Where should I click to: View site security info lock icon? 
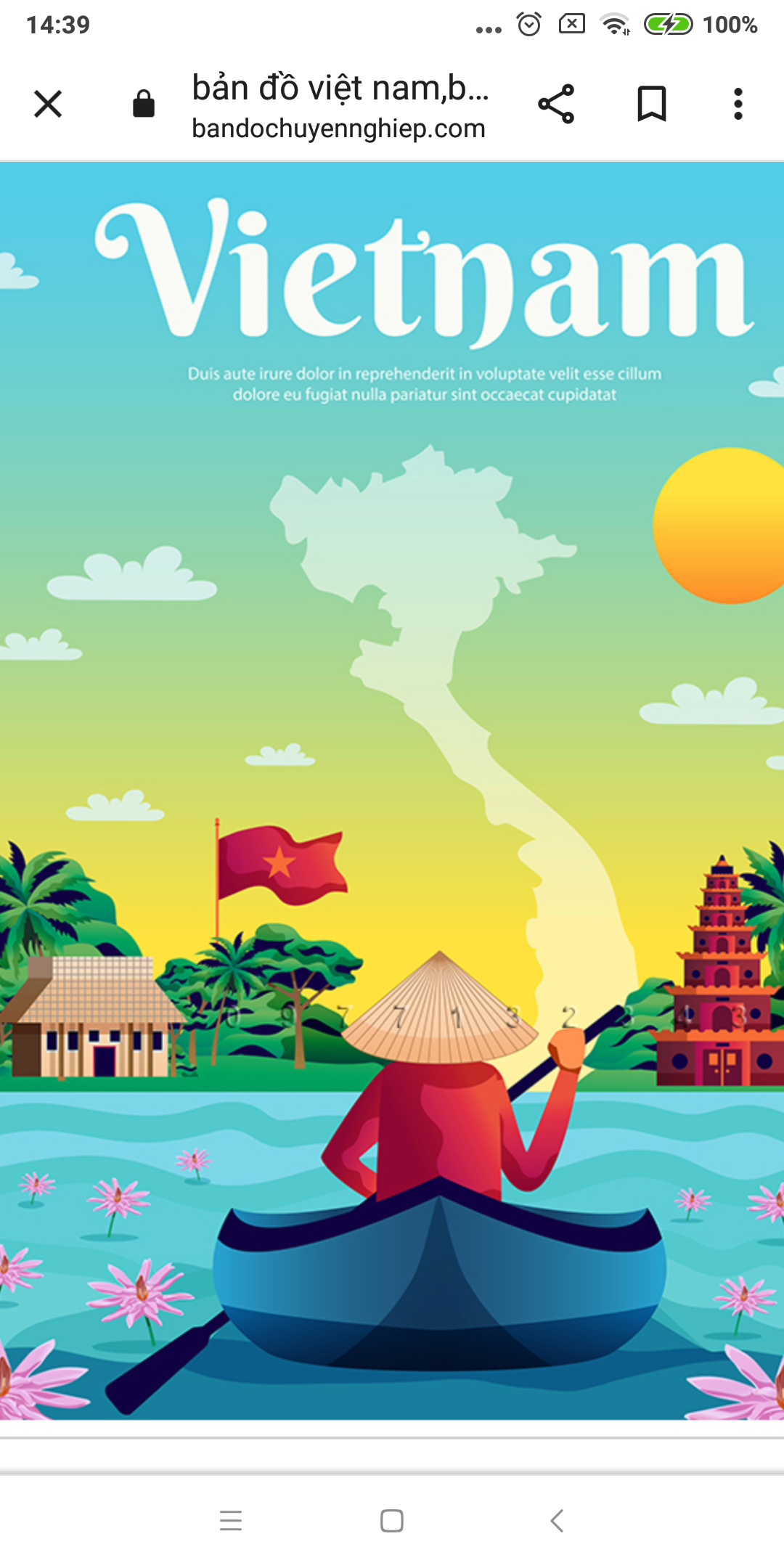[x=144, y=104]
